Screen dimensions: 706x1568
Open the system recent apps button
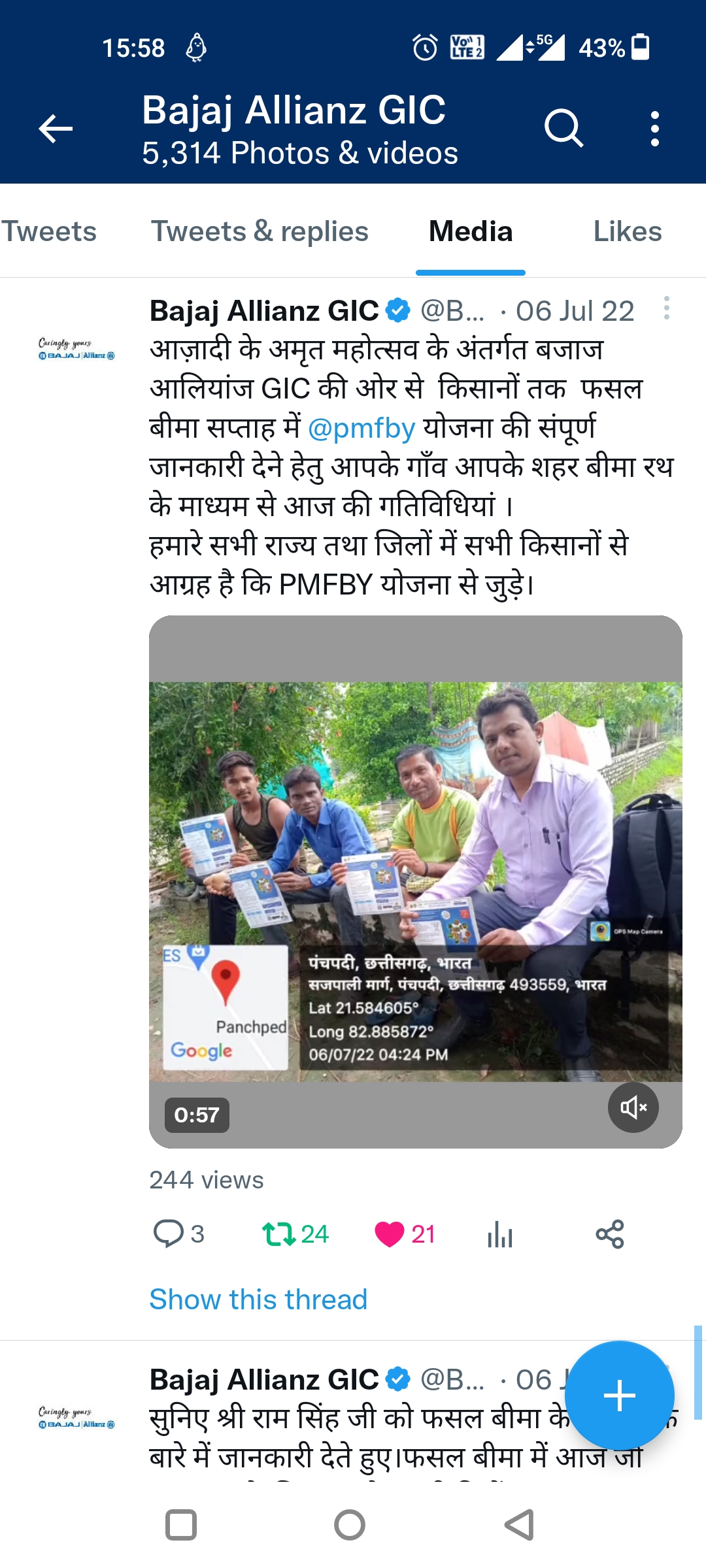(181, 1525)
